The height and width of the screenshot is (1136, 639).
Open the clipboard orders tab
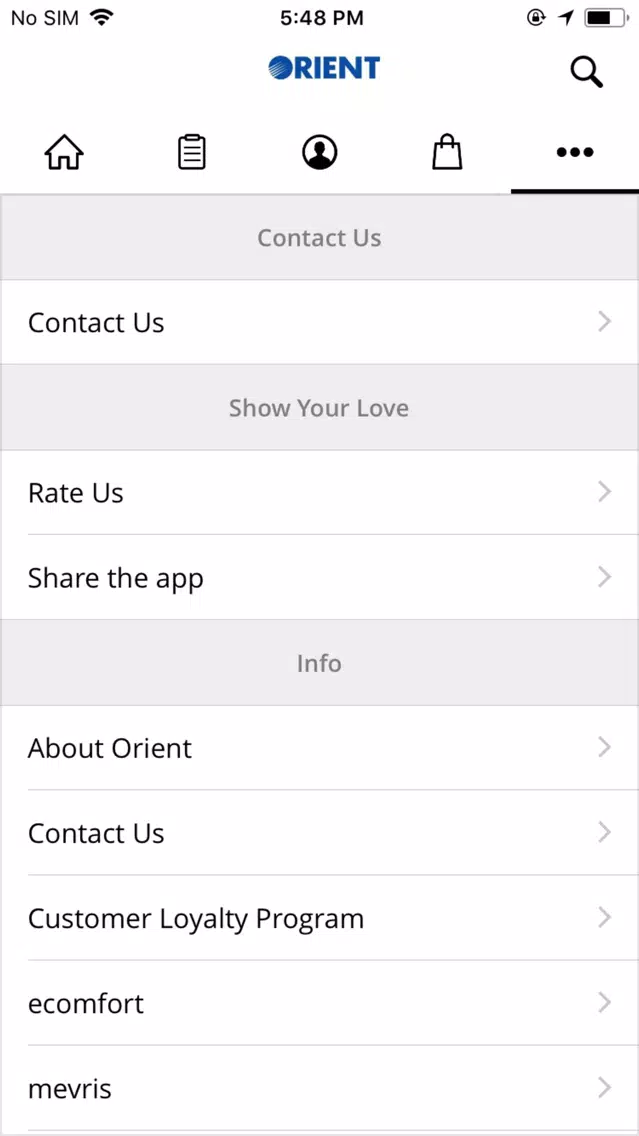(192, 153)
